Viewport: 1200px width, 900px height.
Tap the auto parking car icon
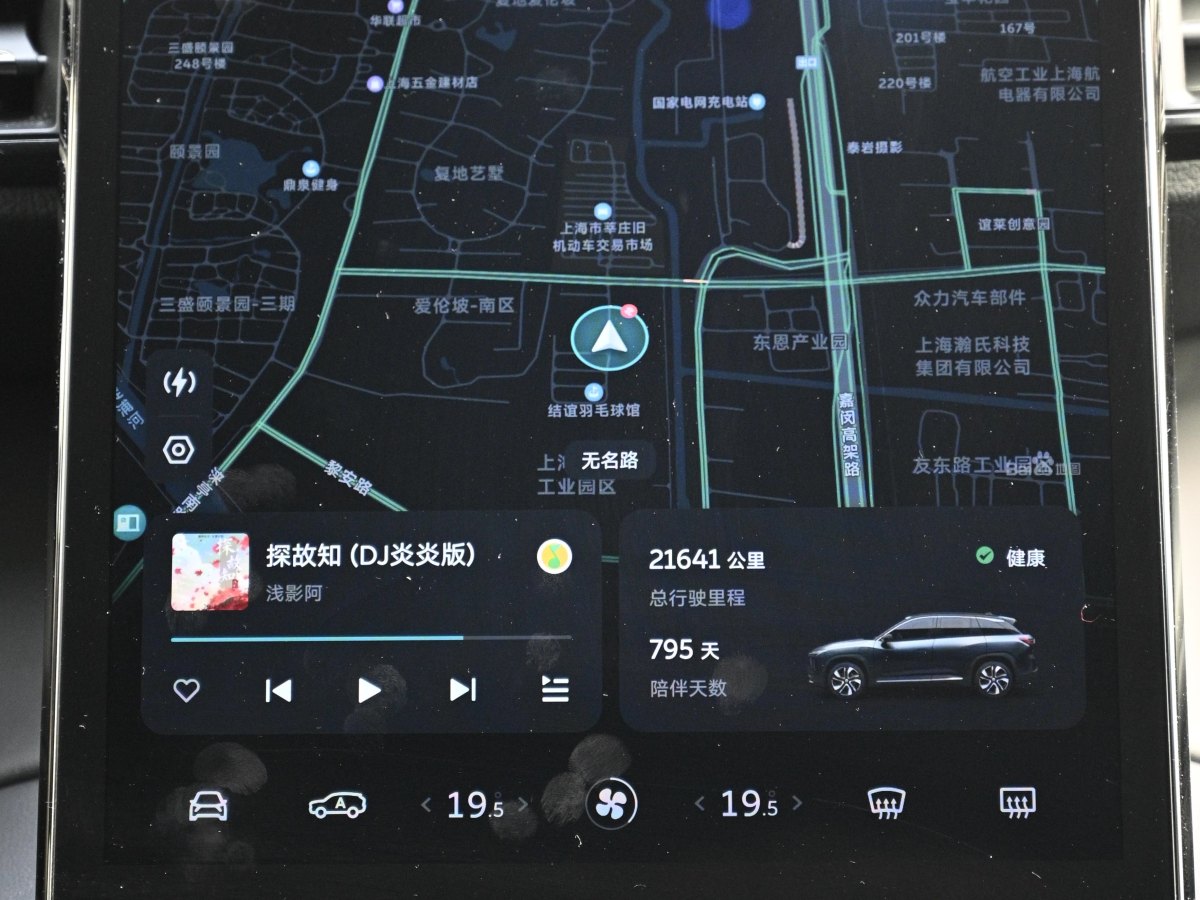pyautogui.click(x=337, y=803)
